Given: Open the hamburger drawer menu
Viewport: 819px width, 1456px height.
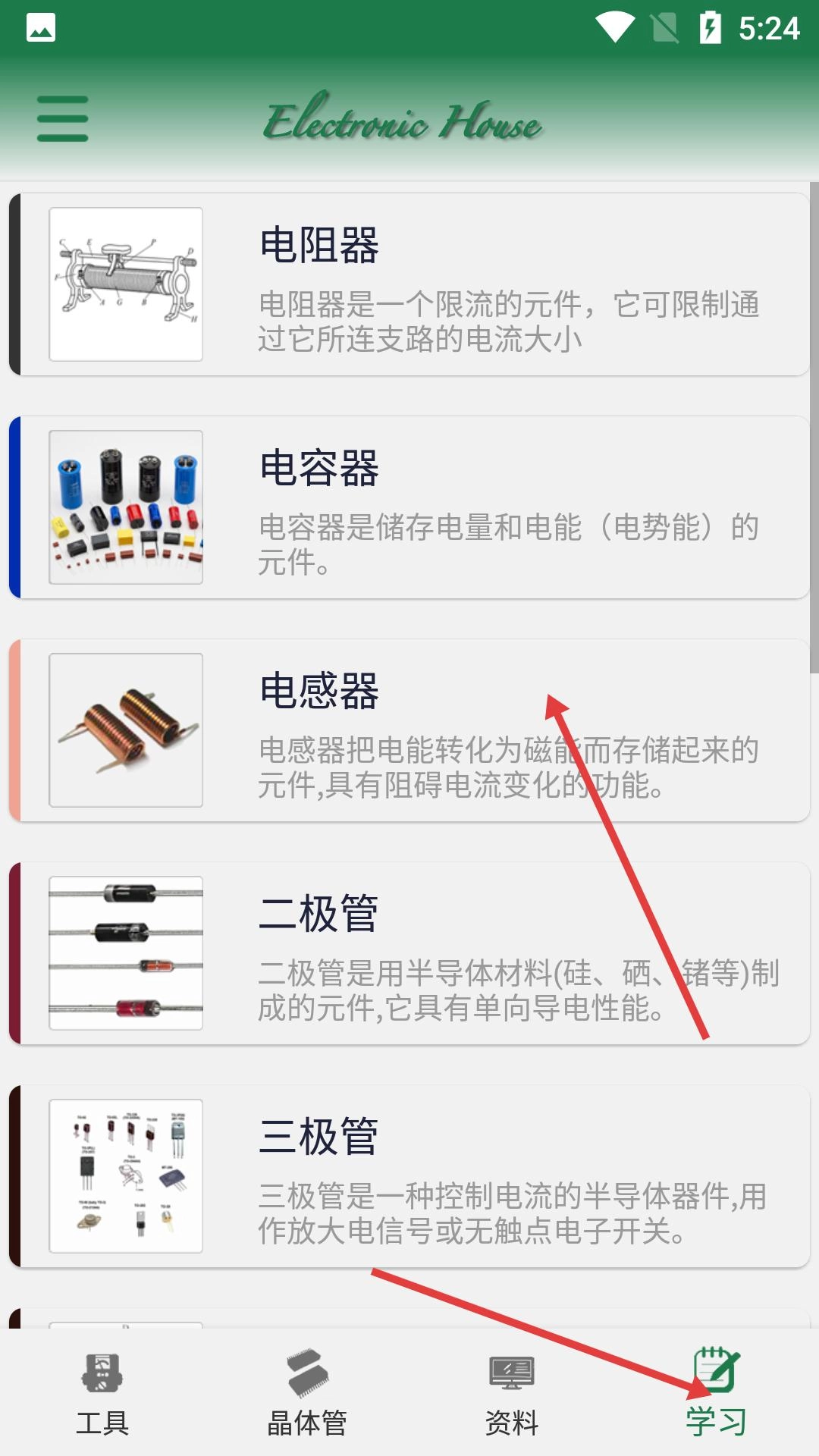Looking at the screenshot, I should pyautogui.click(x=63, y=118).
